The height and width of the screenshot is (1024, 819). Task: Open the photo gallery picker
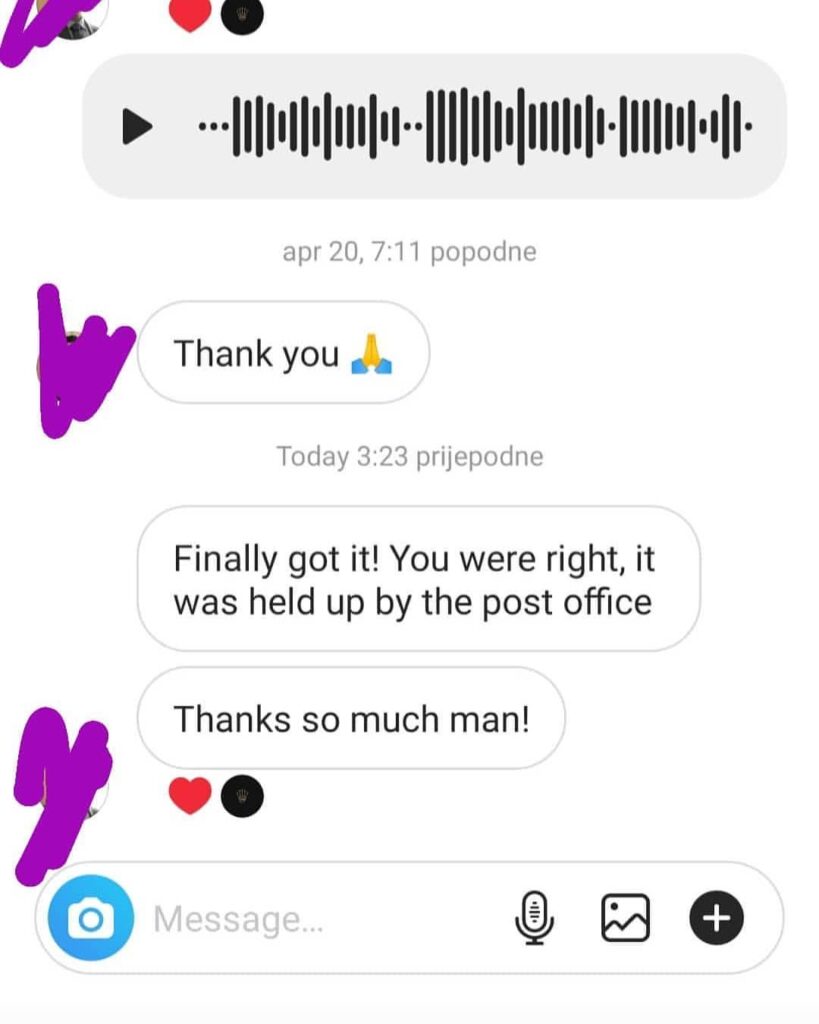[x=626, y=917]
